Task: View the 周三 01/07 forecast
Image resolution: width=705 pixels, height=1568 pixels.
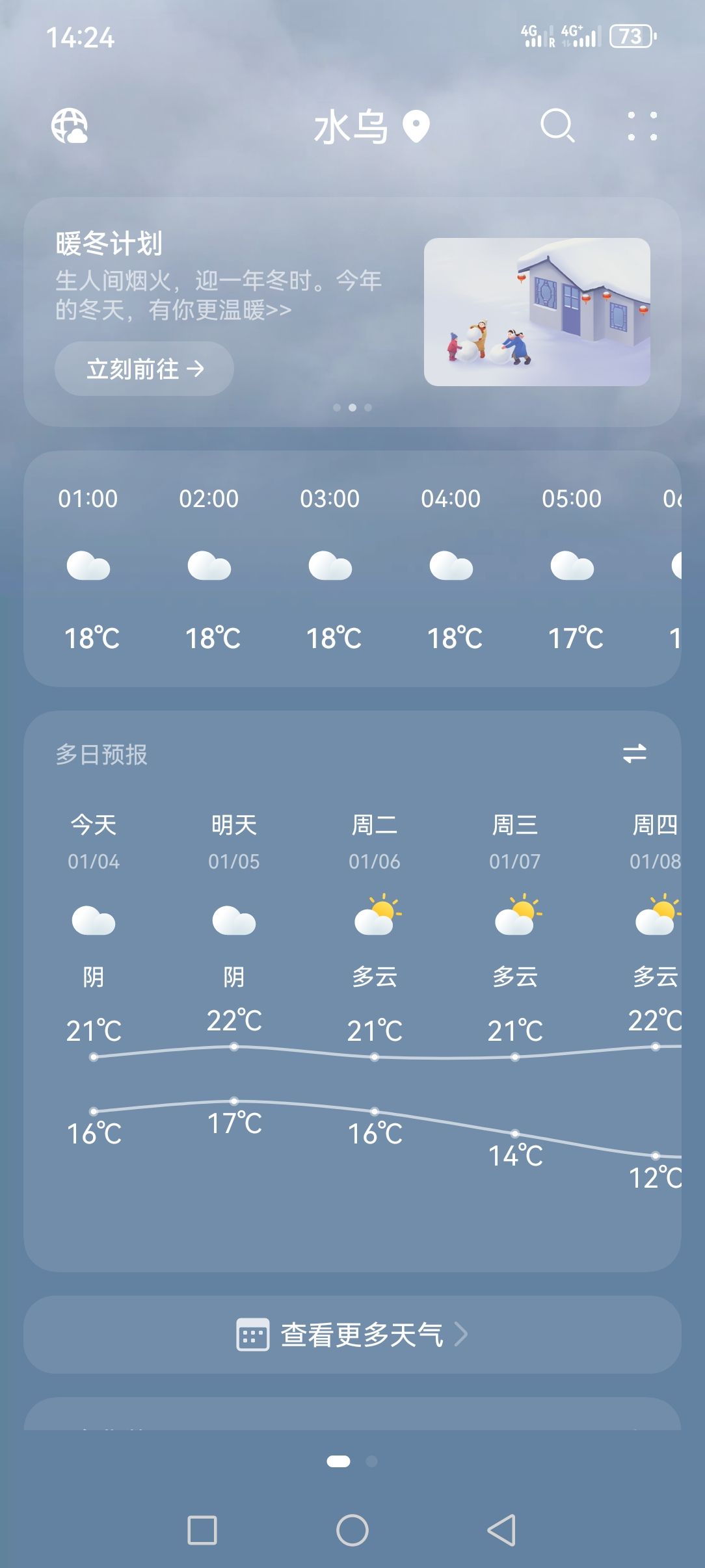Action: (515, 975)
